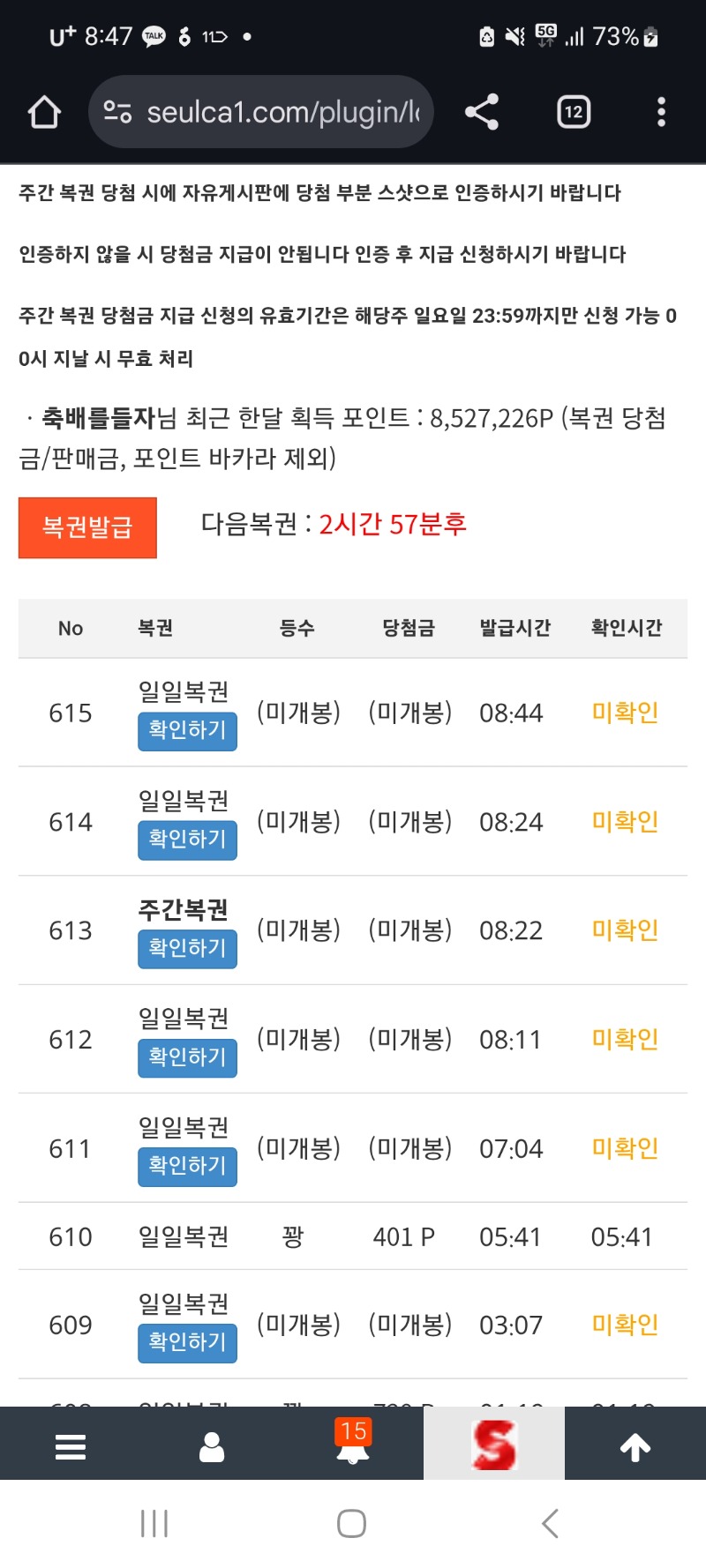Open the tab switcher showing 12 tabs
Image resolution: width=706 pixels, height=1568 pixels.
pyautogui.click(x=574, y=112)
